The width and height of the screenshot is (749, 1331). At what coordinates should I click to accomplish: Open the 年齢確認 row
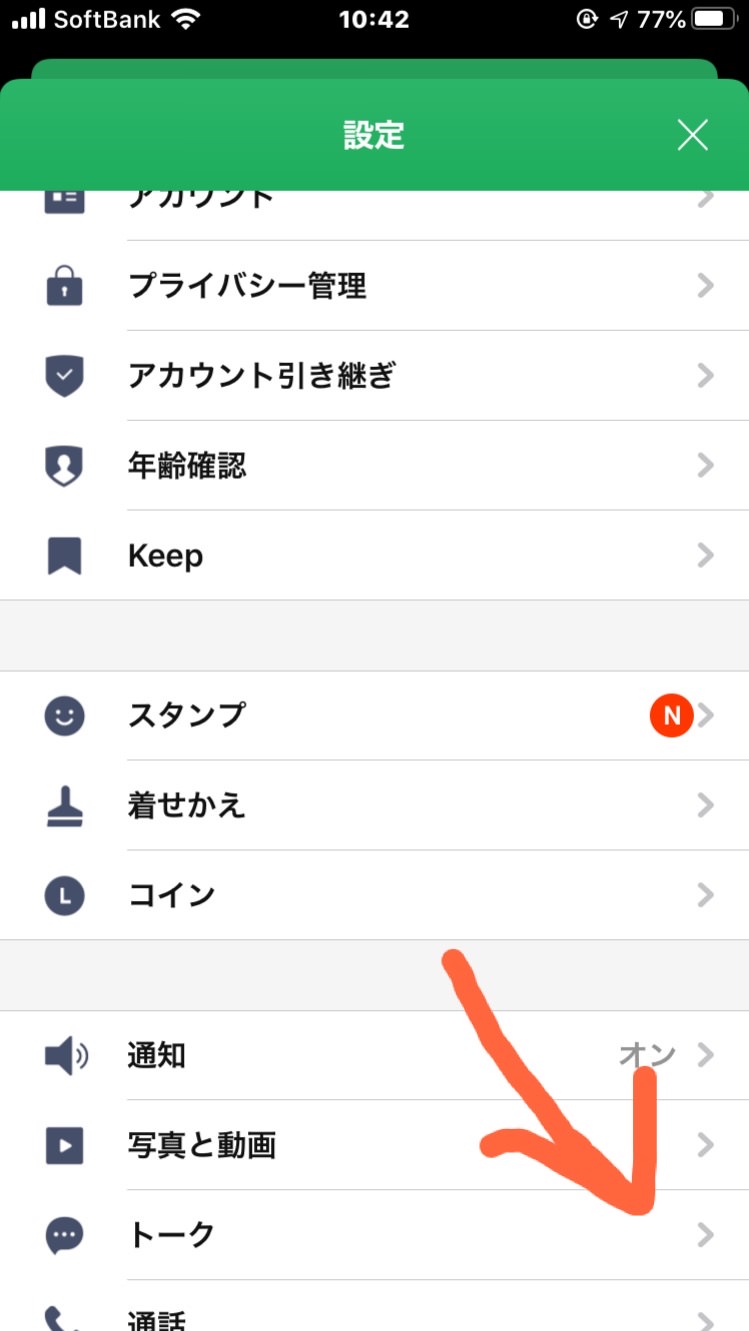pos(374,466)
